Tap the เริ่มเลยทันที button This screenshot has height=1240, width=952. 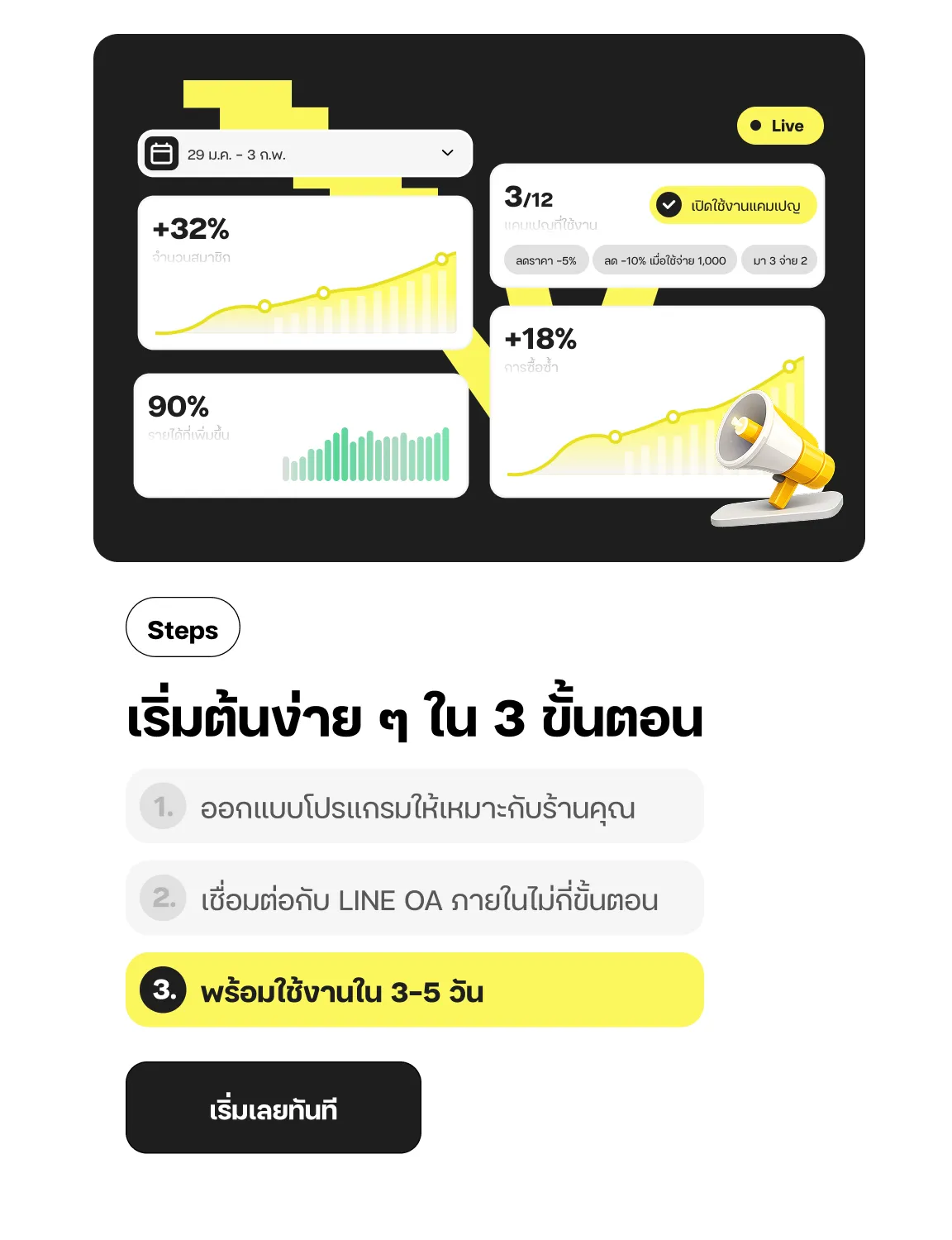(273, 1108)
